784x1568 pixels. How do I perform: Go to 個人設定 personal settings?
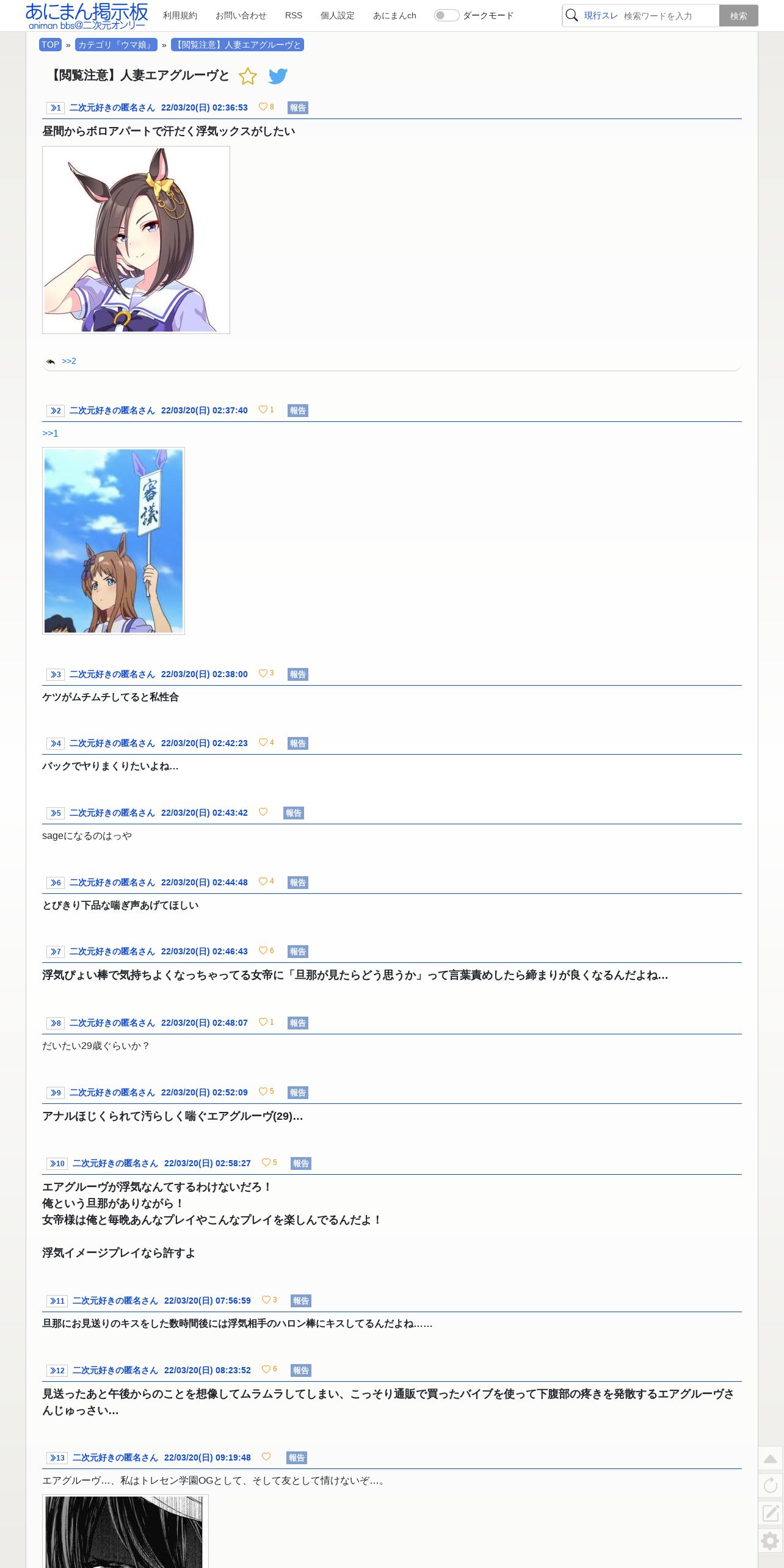click(x=338, y=15)
